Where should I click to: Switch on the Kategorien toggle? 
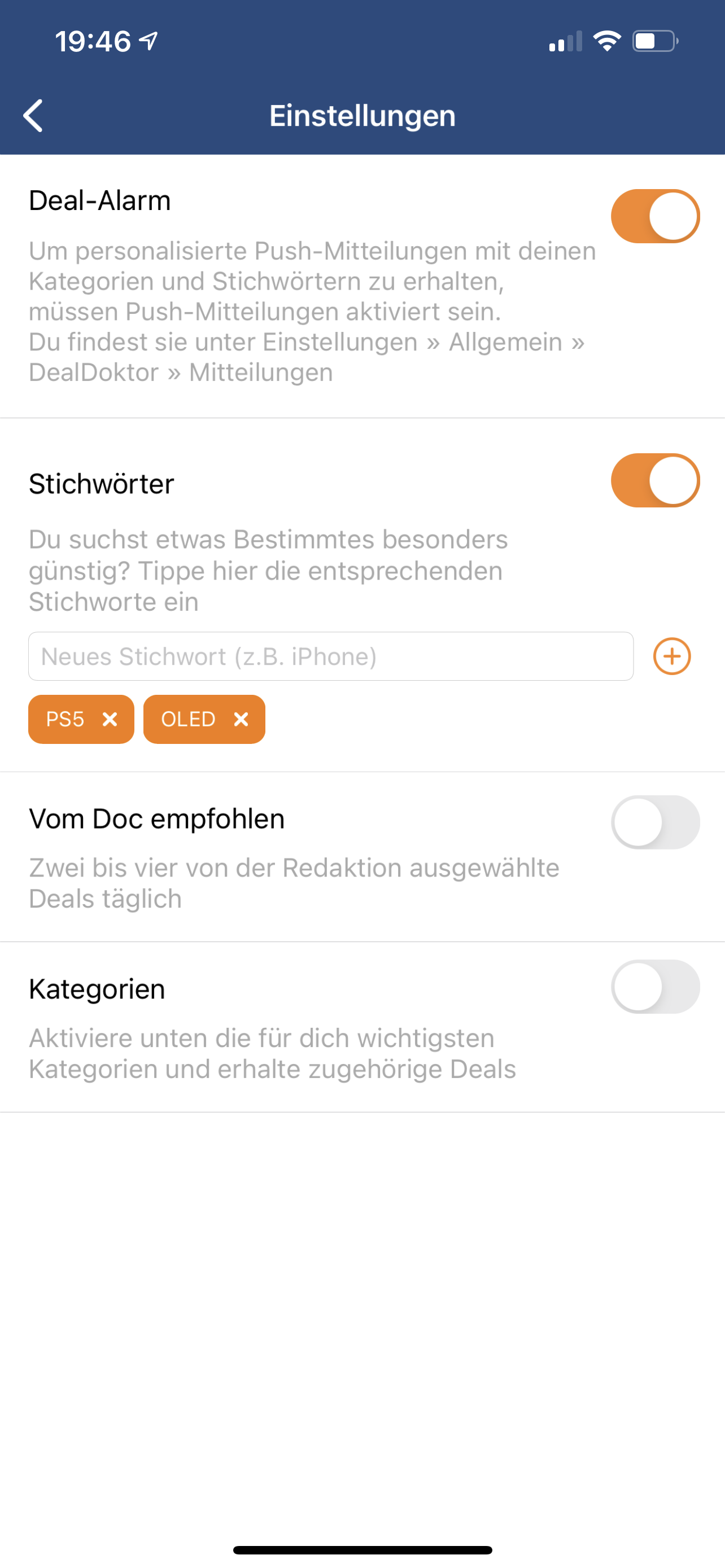655,987
